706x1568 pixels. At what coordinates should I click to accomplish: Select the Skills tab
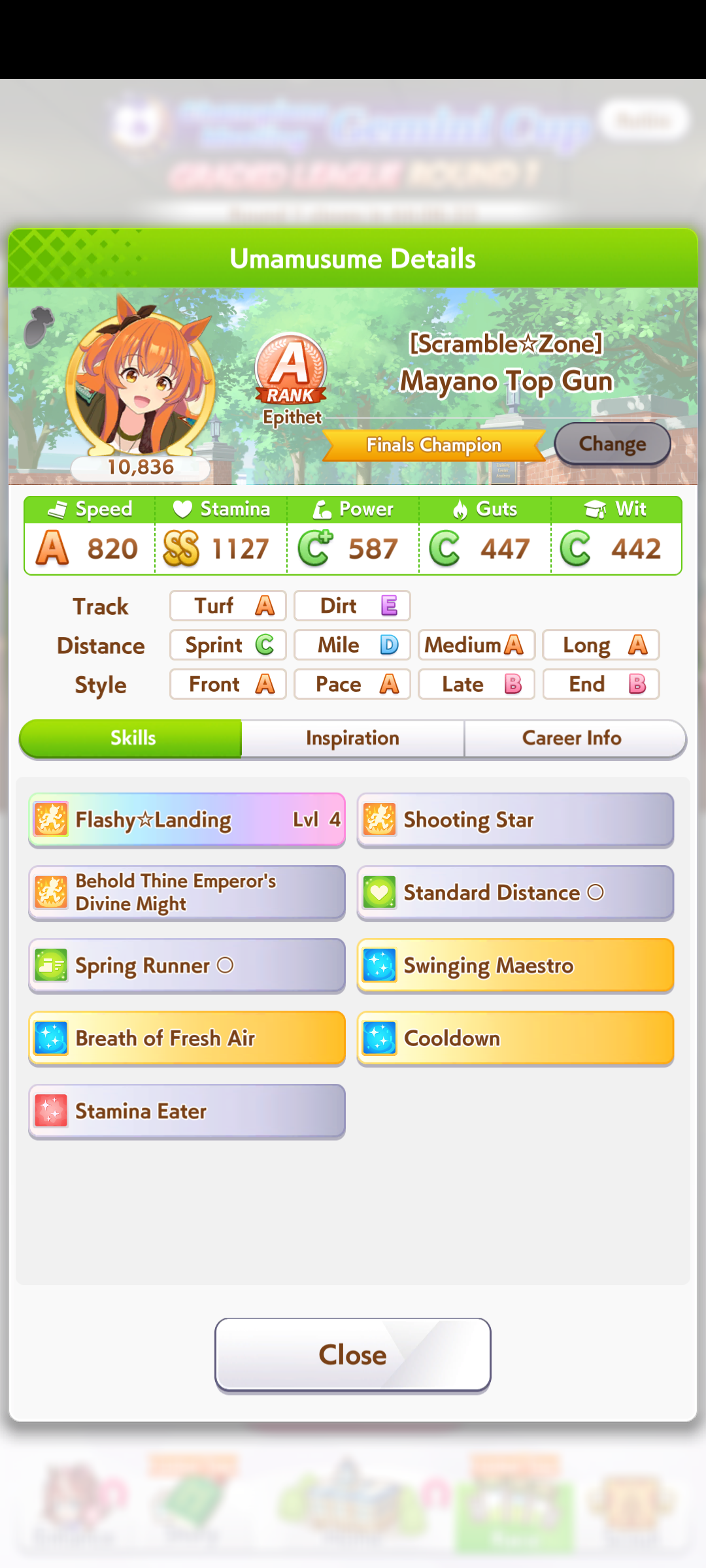tap(133, 738)
